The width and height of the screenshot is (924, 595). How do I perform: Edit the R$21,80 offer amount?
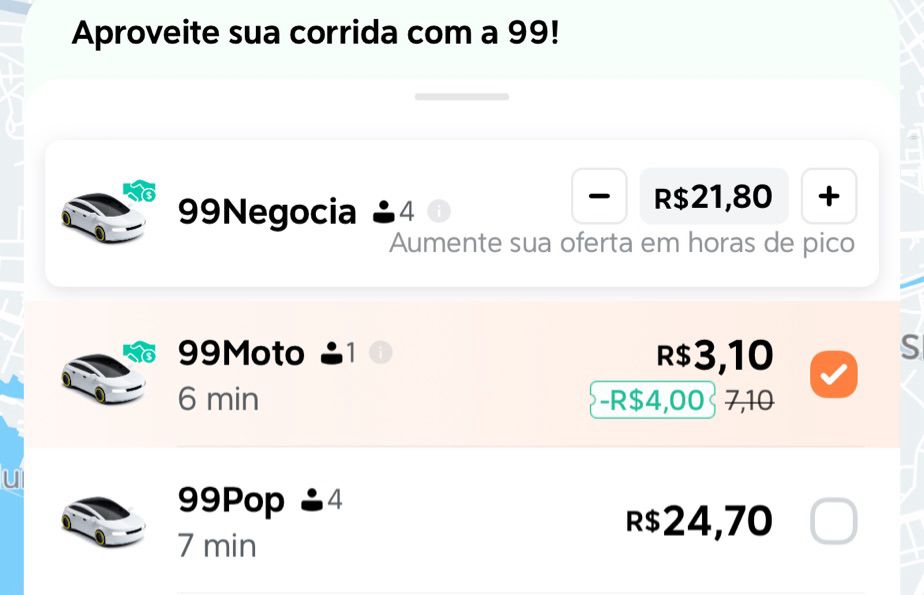pos(713,196)
